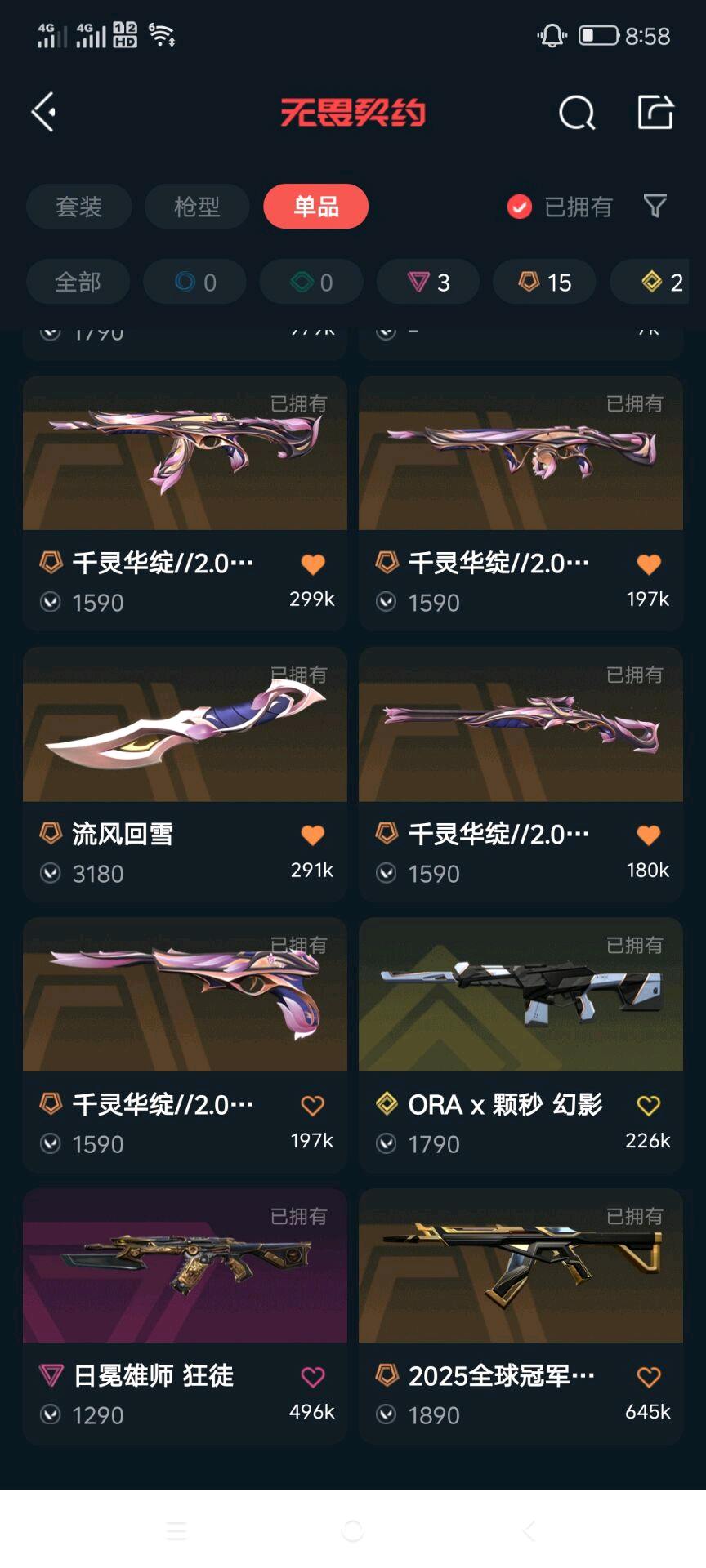Uncheck the 已拥有 filter checkbox
The height and width of the screenshot is (1568, 706).
coord(520,207)
